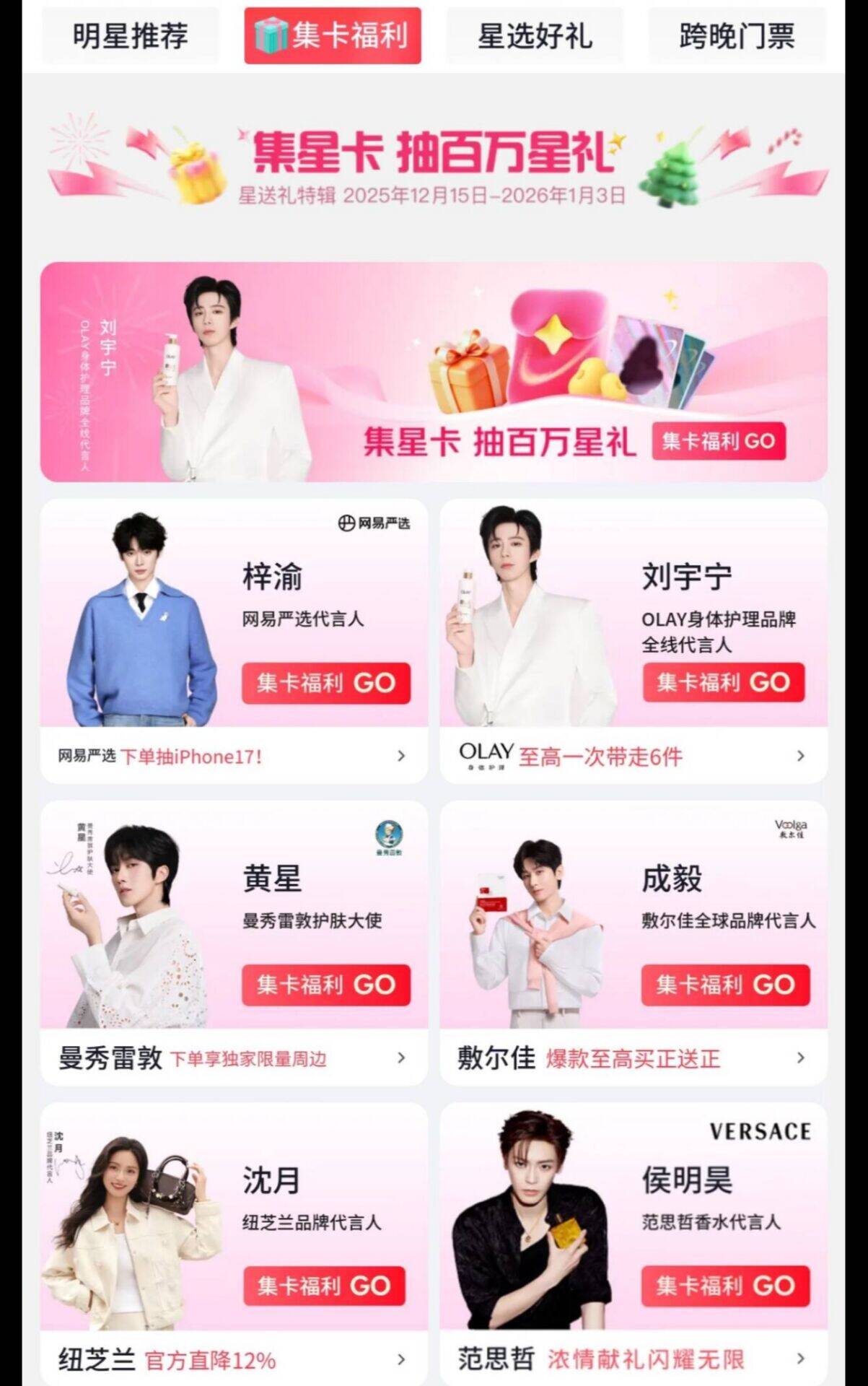Open the 星选好礼 tab

pos(535,36)
